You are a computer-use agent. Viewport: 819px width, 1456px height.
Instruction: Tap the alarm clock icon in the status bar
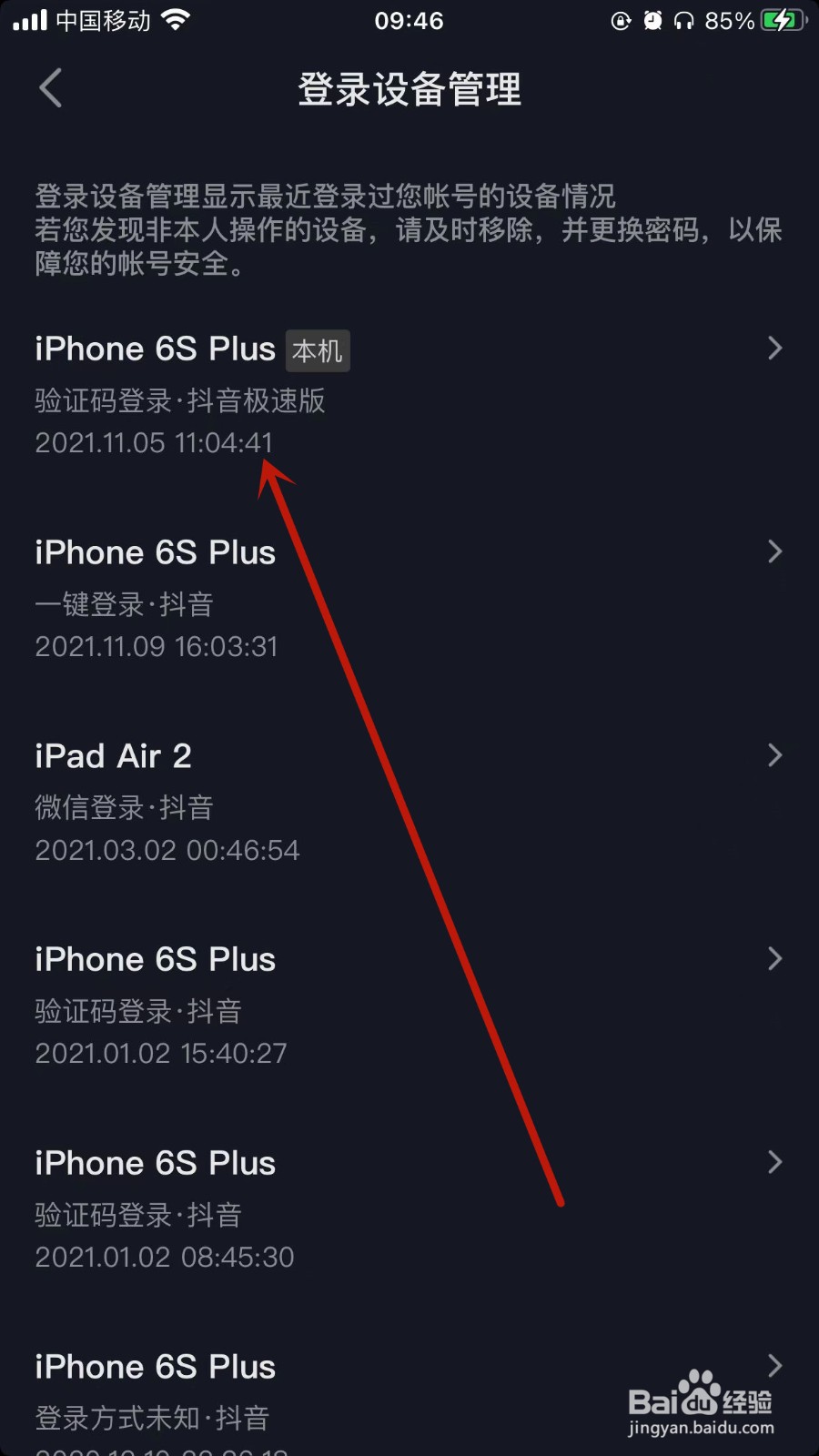[653, 20]
